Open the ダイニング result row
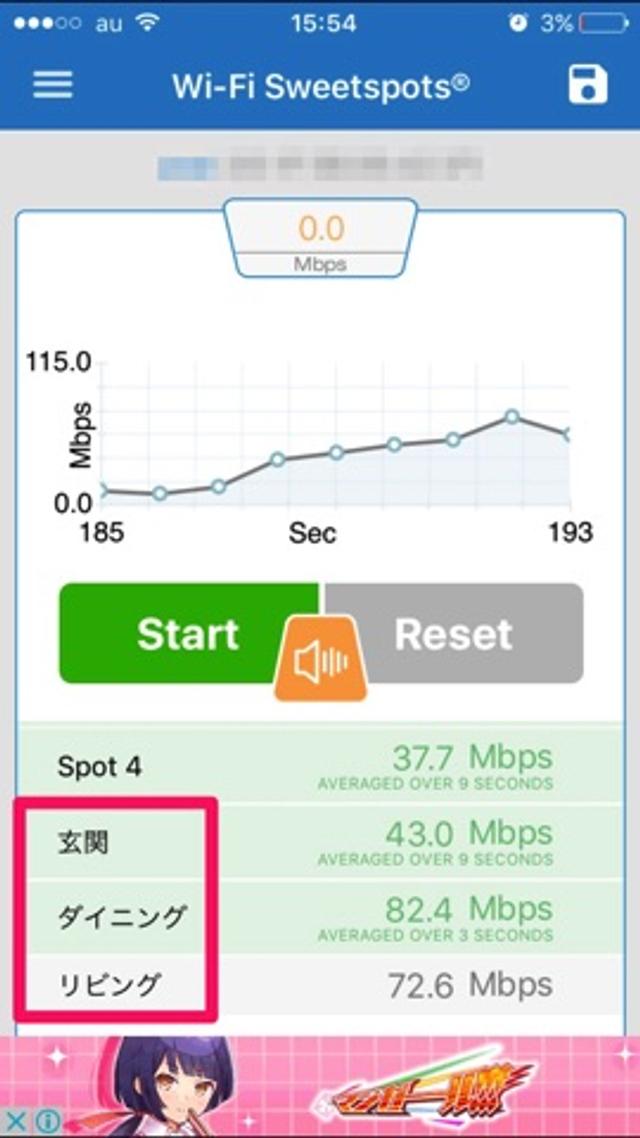This screenshot has height=1138, width=640. [320, 917]
